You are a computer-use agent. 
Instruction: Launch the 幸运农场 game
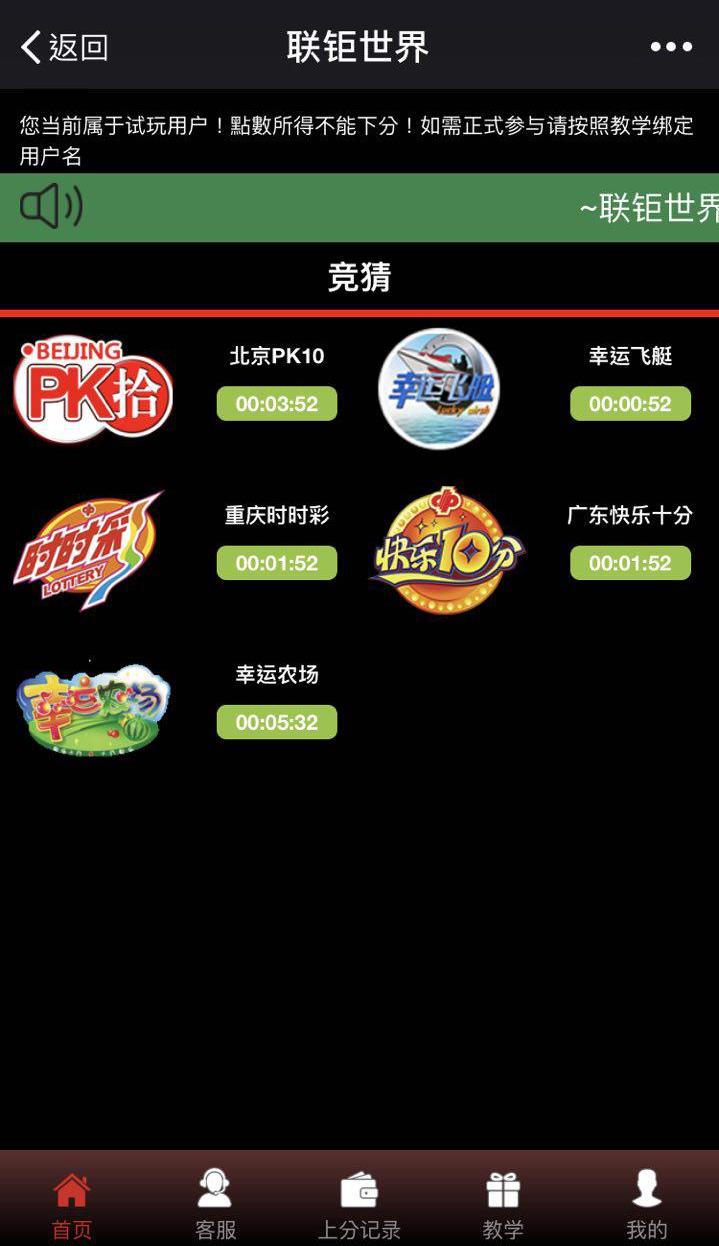(x=93, y=707)
